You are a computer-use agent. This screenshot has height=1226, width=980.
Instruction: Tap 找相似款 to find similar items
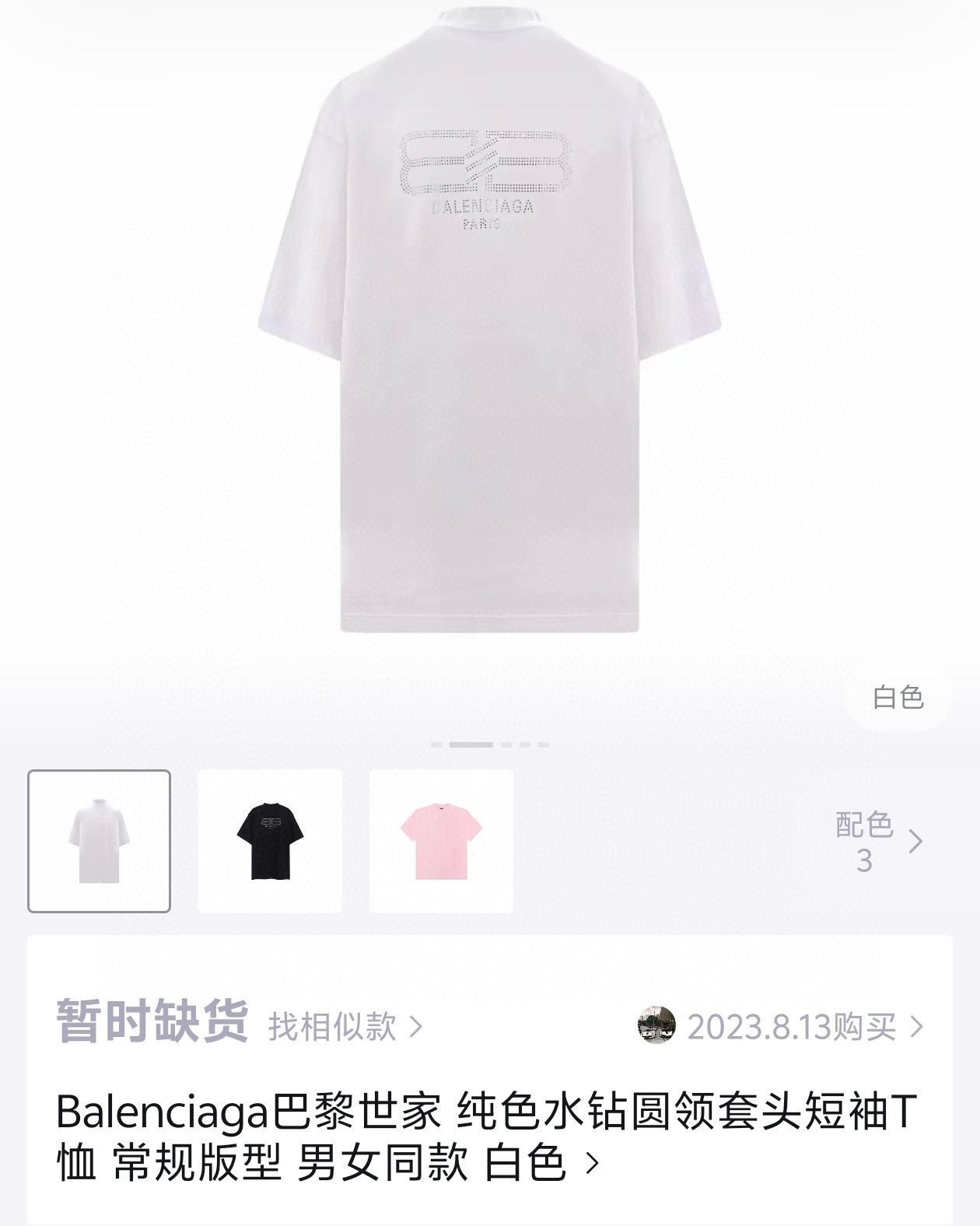pos(345,1026)
